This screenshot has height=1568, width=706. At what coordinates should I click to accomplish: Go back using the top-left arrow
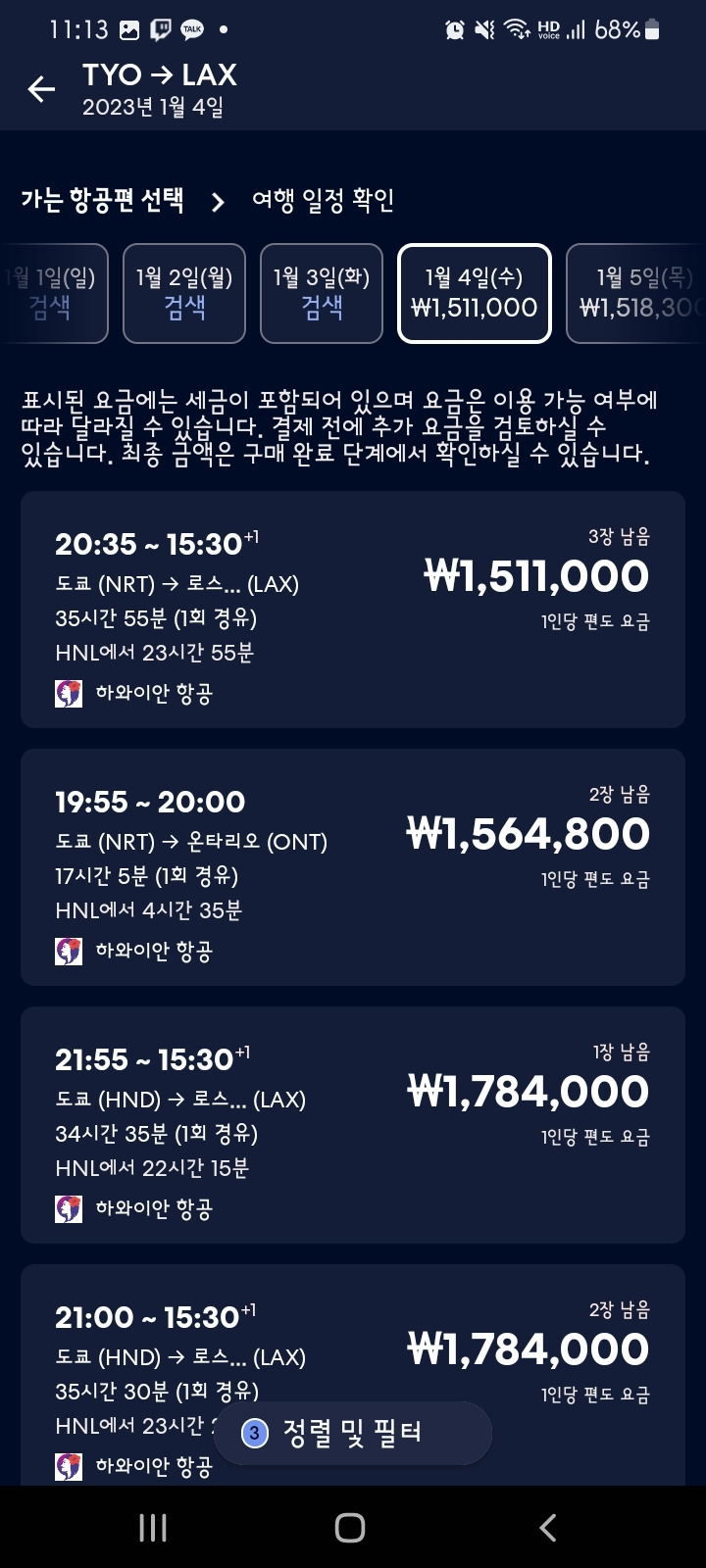tap(41, 90)
